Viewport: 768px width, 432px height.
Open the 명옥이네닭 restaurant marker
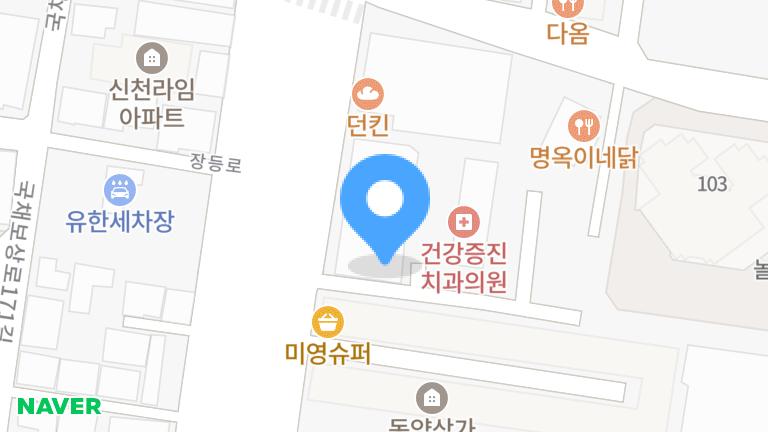583,126
